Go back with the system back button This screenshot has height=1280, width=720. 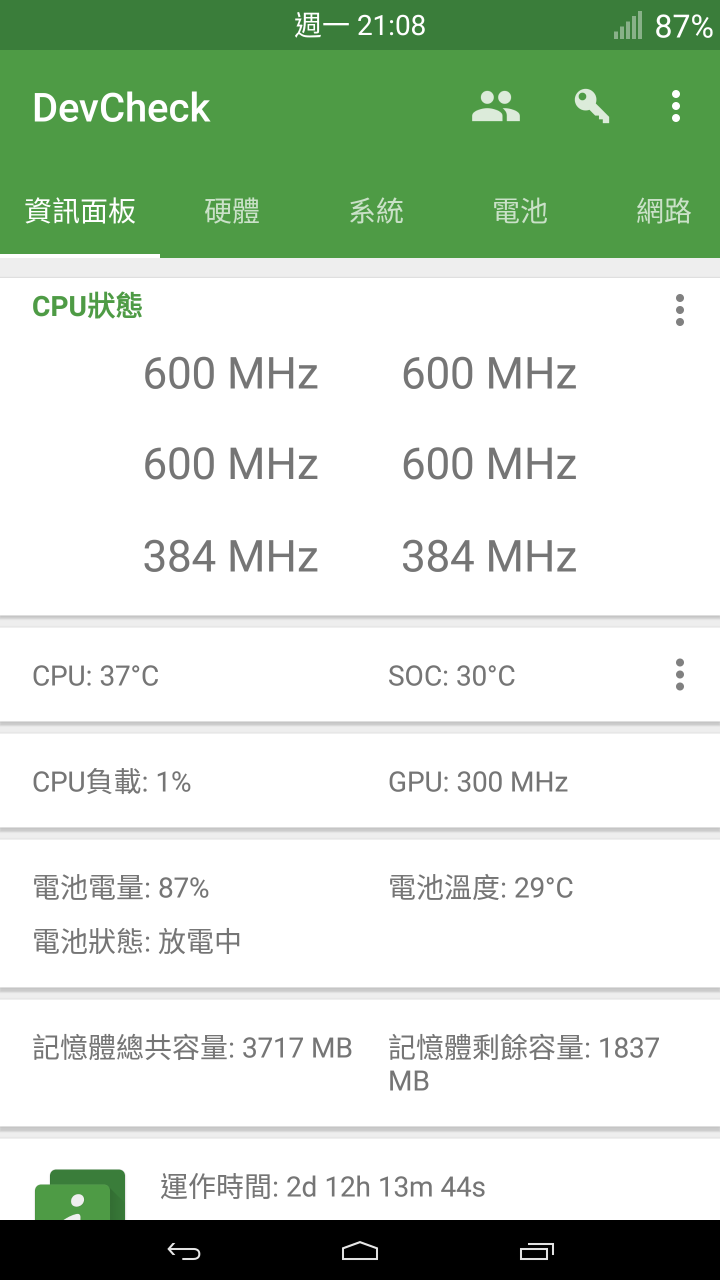click(184, 1250)
